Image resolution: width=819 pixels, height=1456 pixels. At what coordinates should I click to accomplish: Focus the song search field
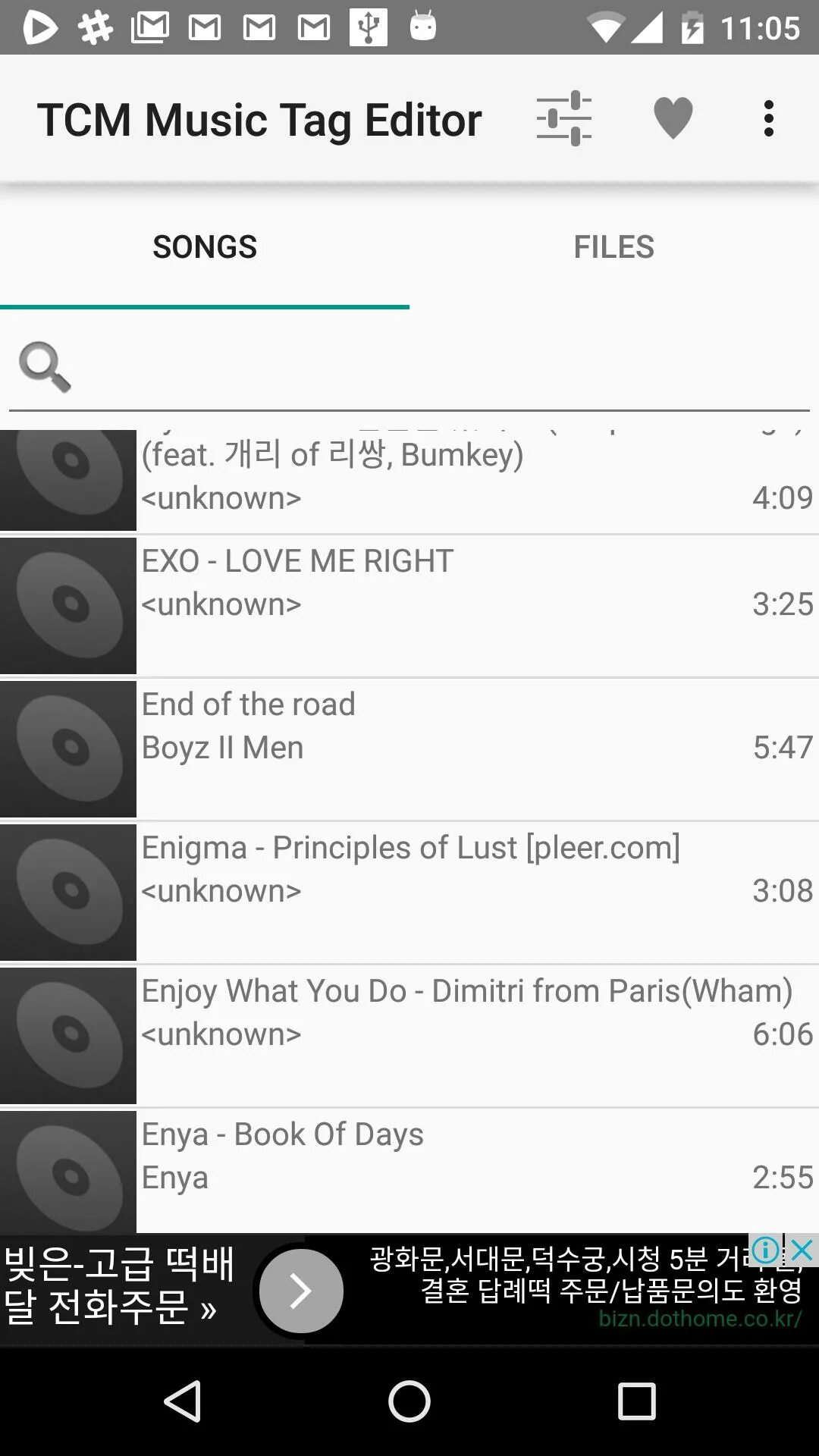tap(440, 369)
